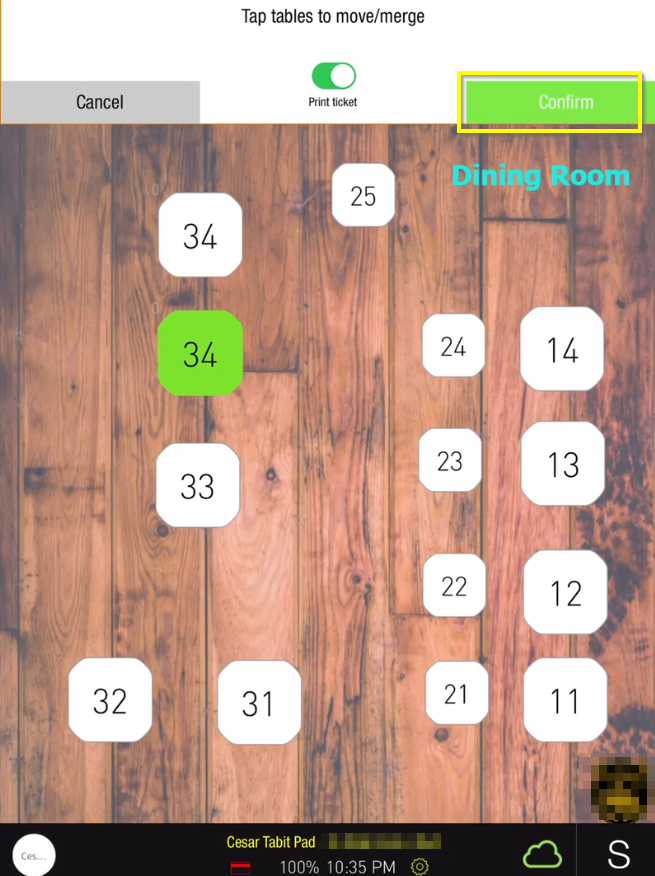Pick table 21
This screenshot has width=655, height=876.
(456, 692)
